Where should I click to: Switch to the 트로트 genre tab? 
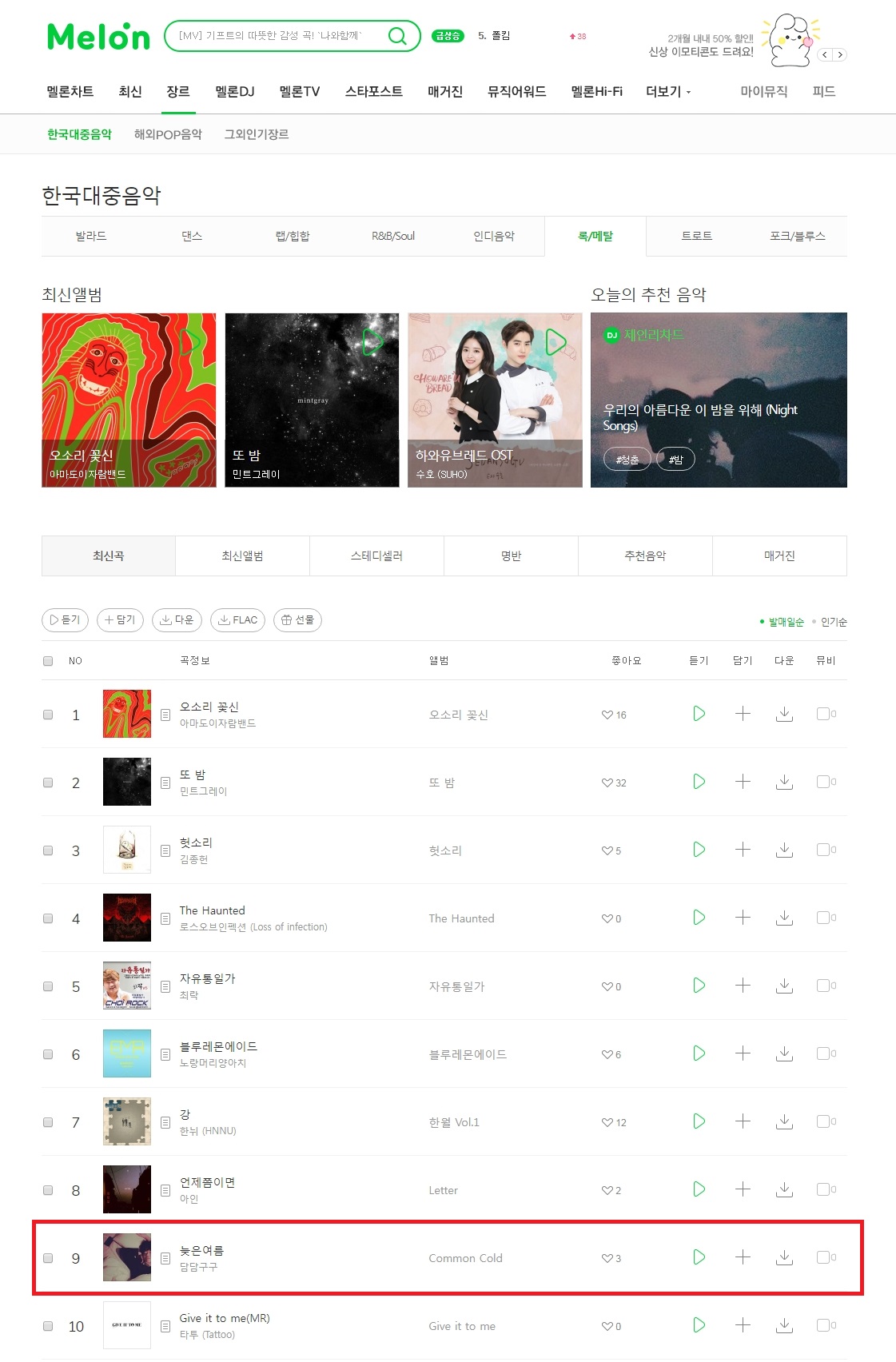696,236
